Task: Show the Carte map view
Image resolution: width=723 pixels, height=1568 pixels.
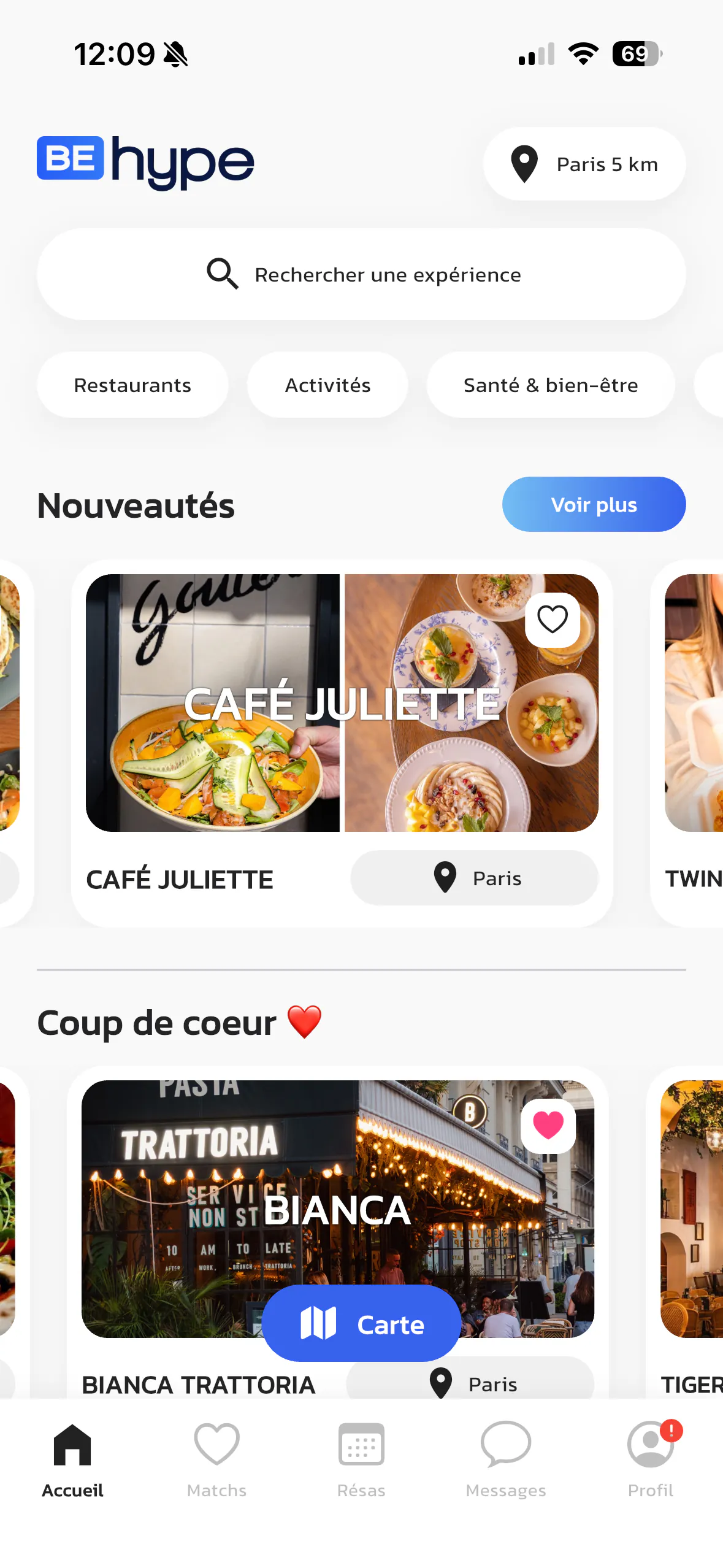Action: pyautogui.click(x=361, y=1324)
